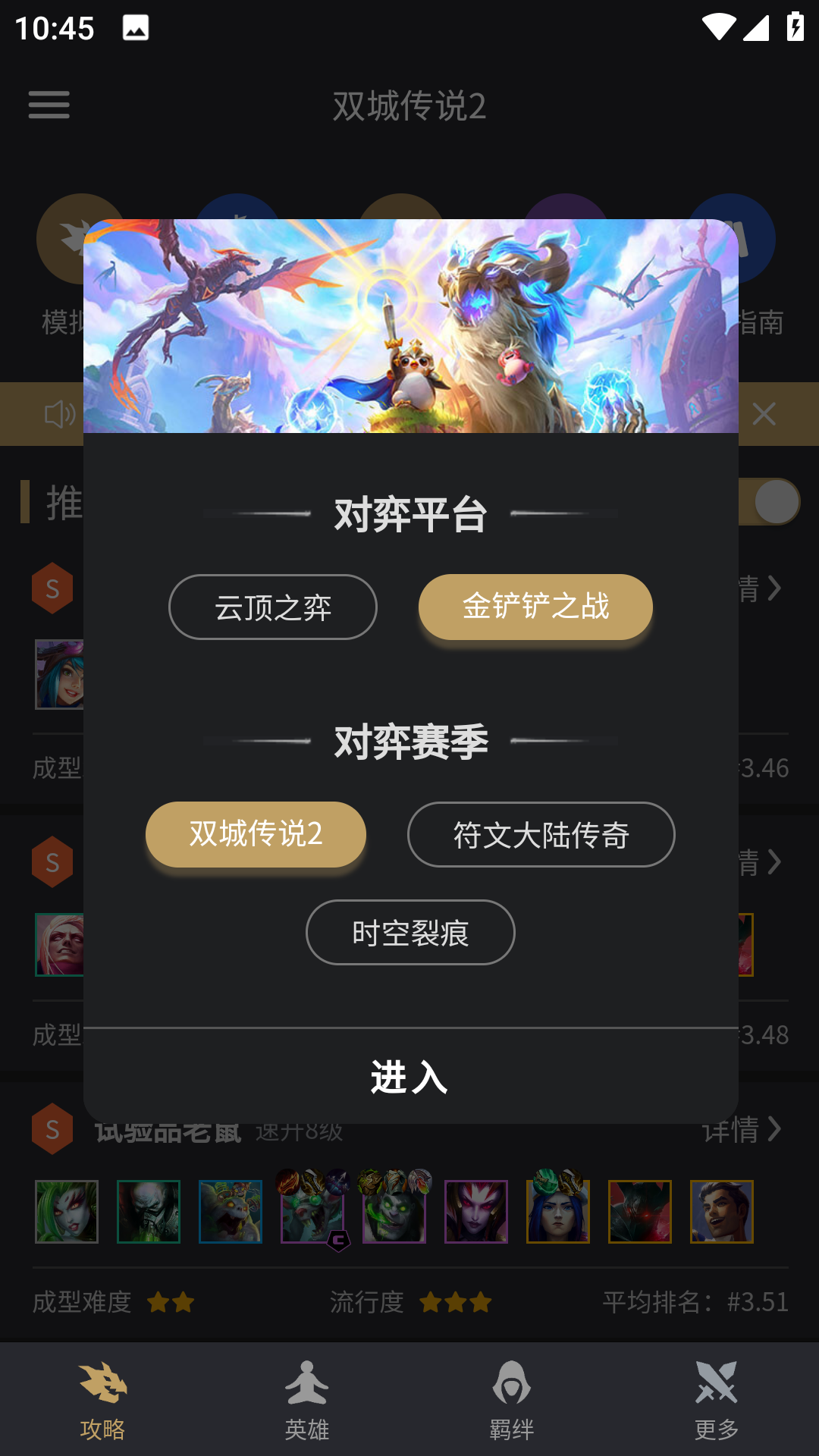Tap the 英雄 hero icon in bottom bar
The height and width of the screenshot is (1456, 819).
click(x=307, y=1399)
